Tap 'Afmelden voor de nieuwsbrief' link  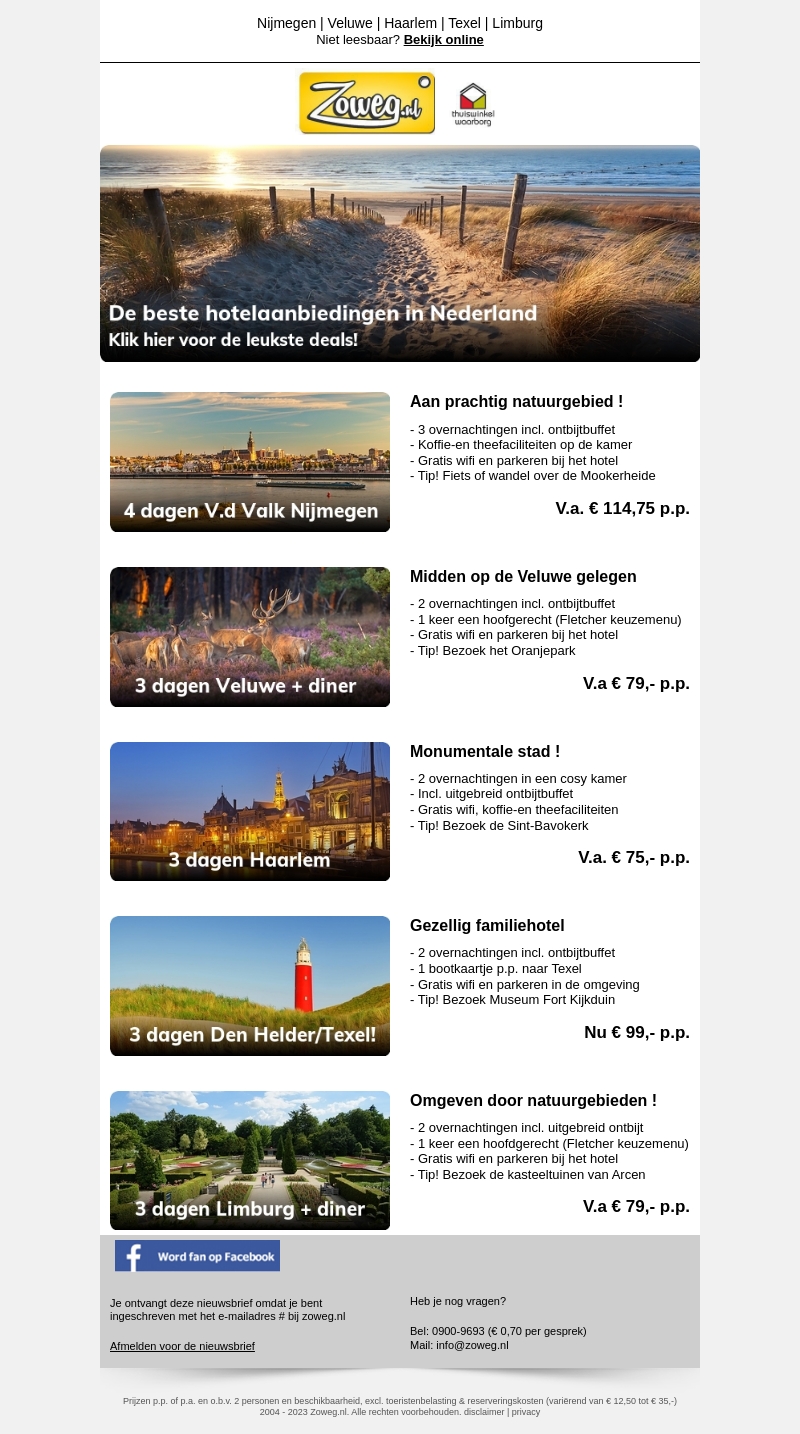click(x=182, y=1346)
